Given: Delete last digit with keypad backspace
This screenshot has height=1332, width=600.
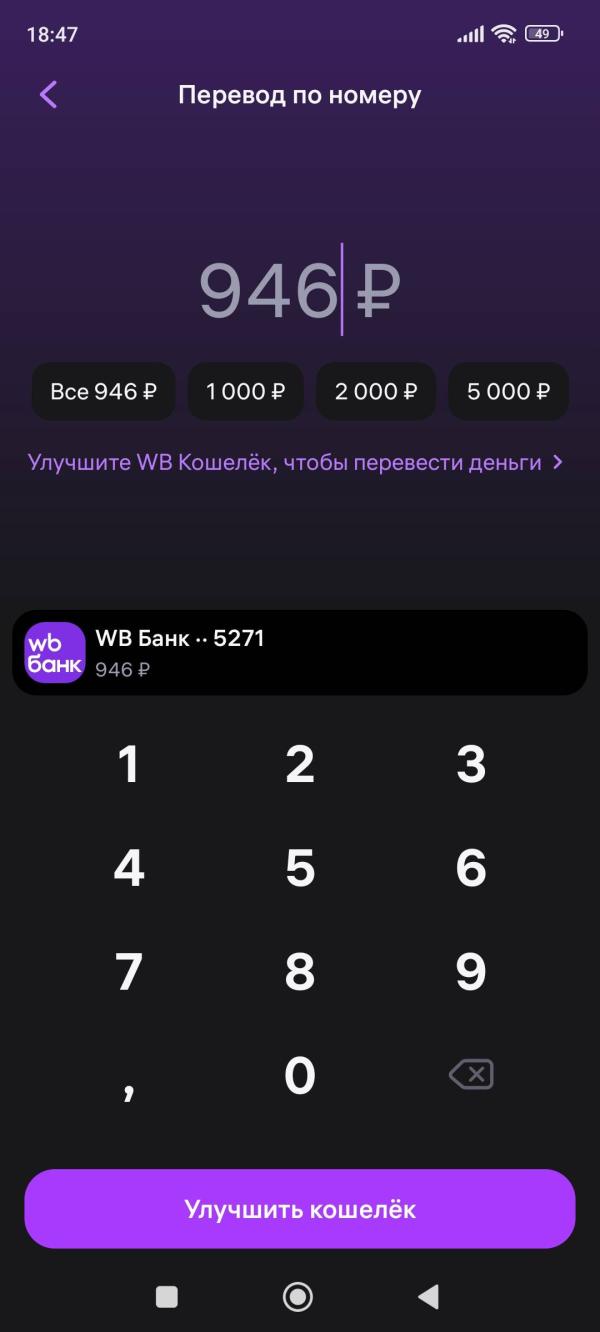Looking at the screenshot, I should coord(471,1076).
